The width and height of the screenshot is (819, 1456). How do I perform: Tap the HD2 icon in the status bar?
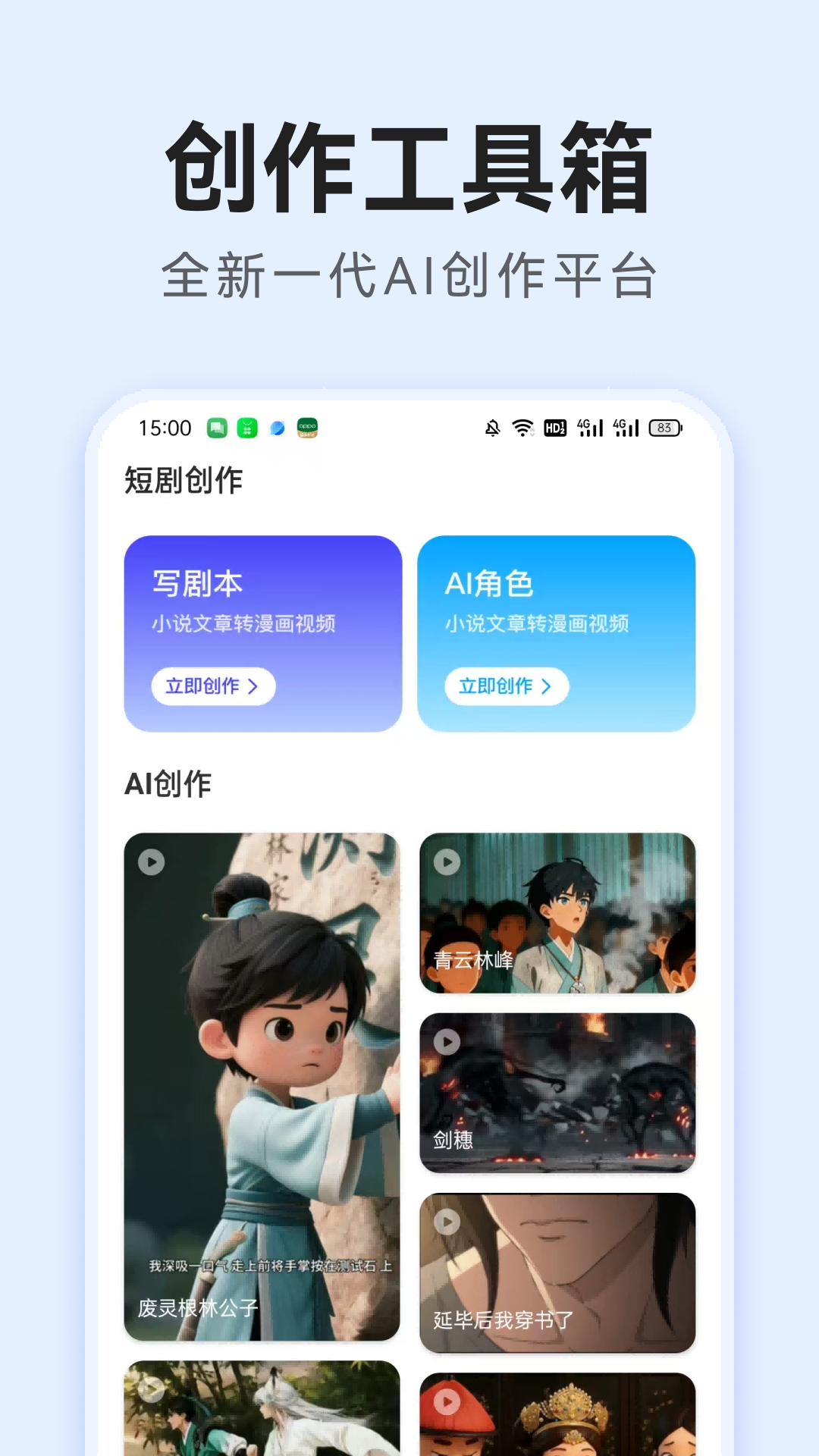tap(555, 428)
